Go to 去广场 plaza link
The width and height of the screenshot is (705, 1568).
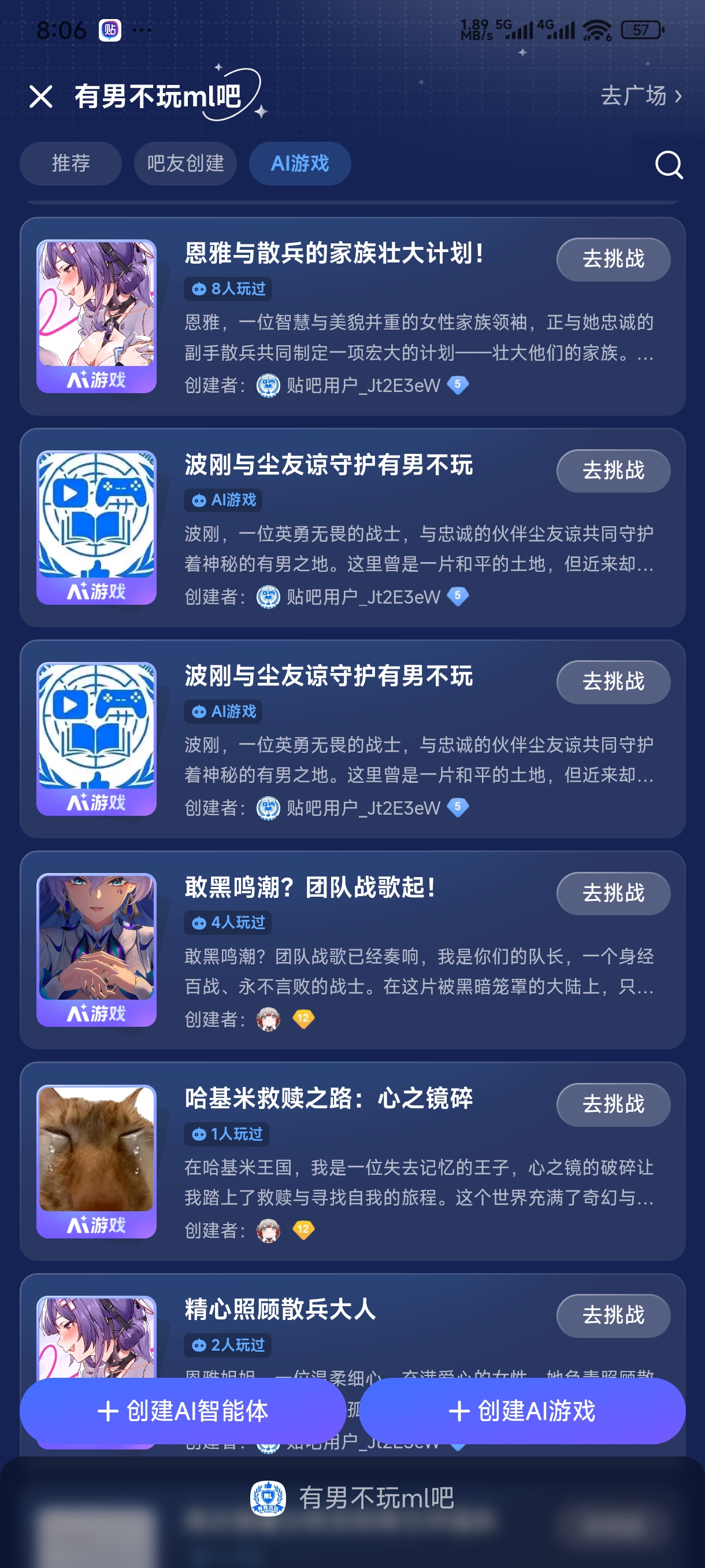pyautogui.click(x=640, y=96)
